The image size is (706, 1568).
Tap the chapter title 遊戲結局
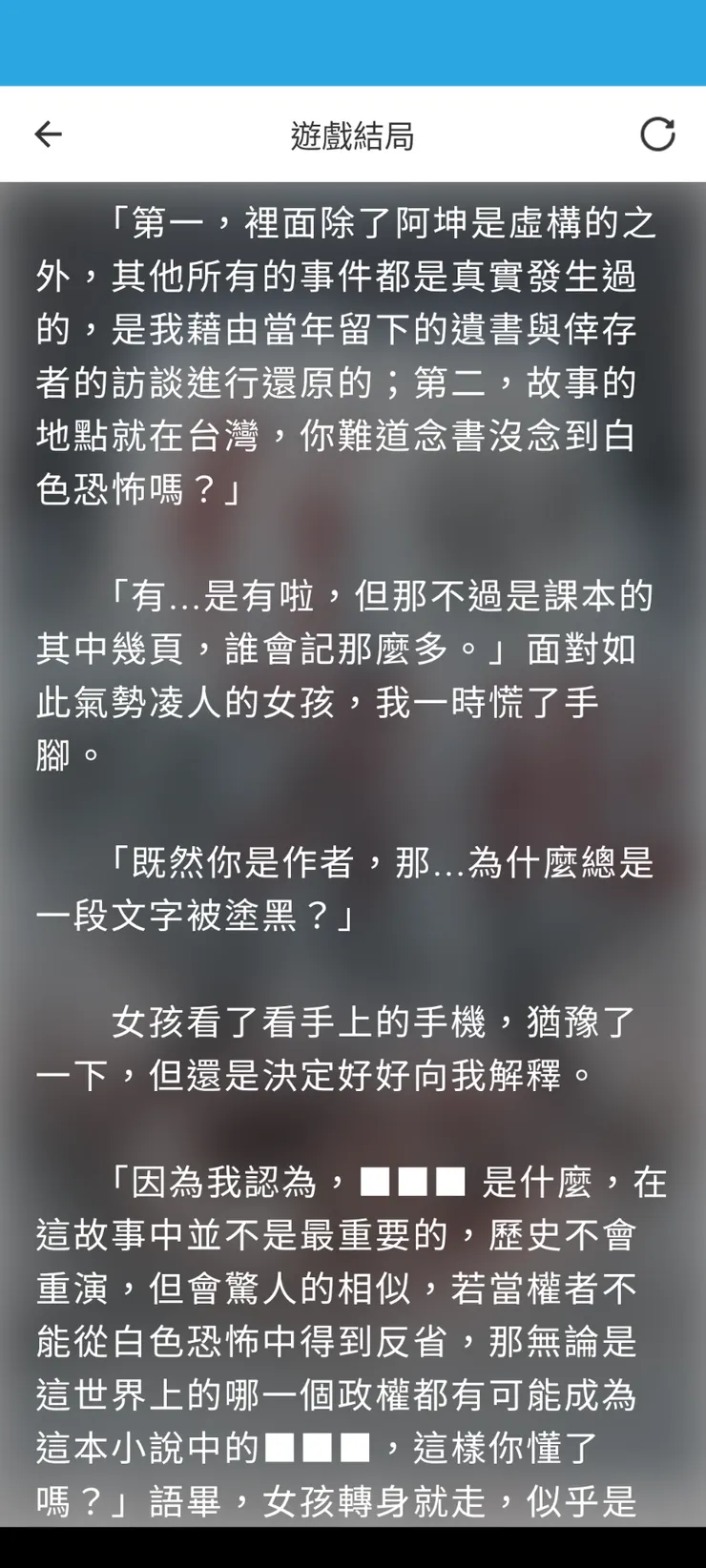tap(353, 134)
